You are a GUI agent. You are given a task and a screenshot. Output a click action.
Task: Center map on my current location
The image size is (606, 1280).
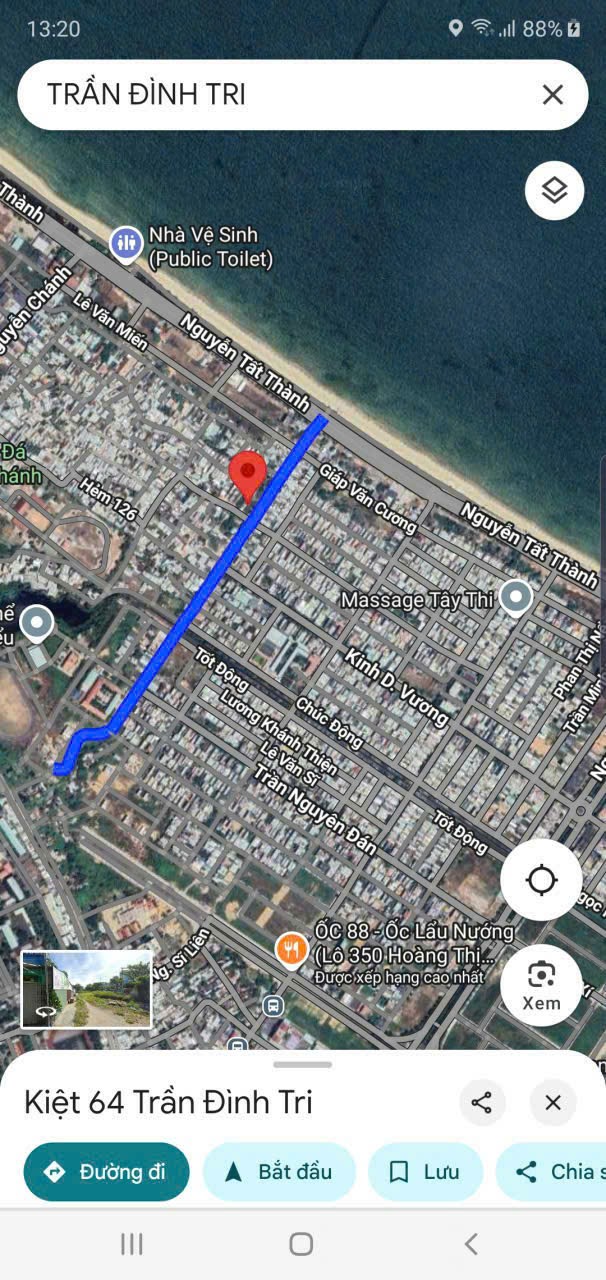click(541, 881)
